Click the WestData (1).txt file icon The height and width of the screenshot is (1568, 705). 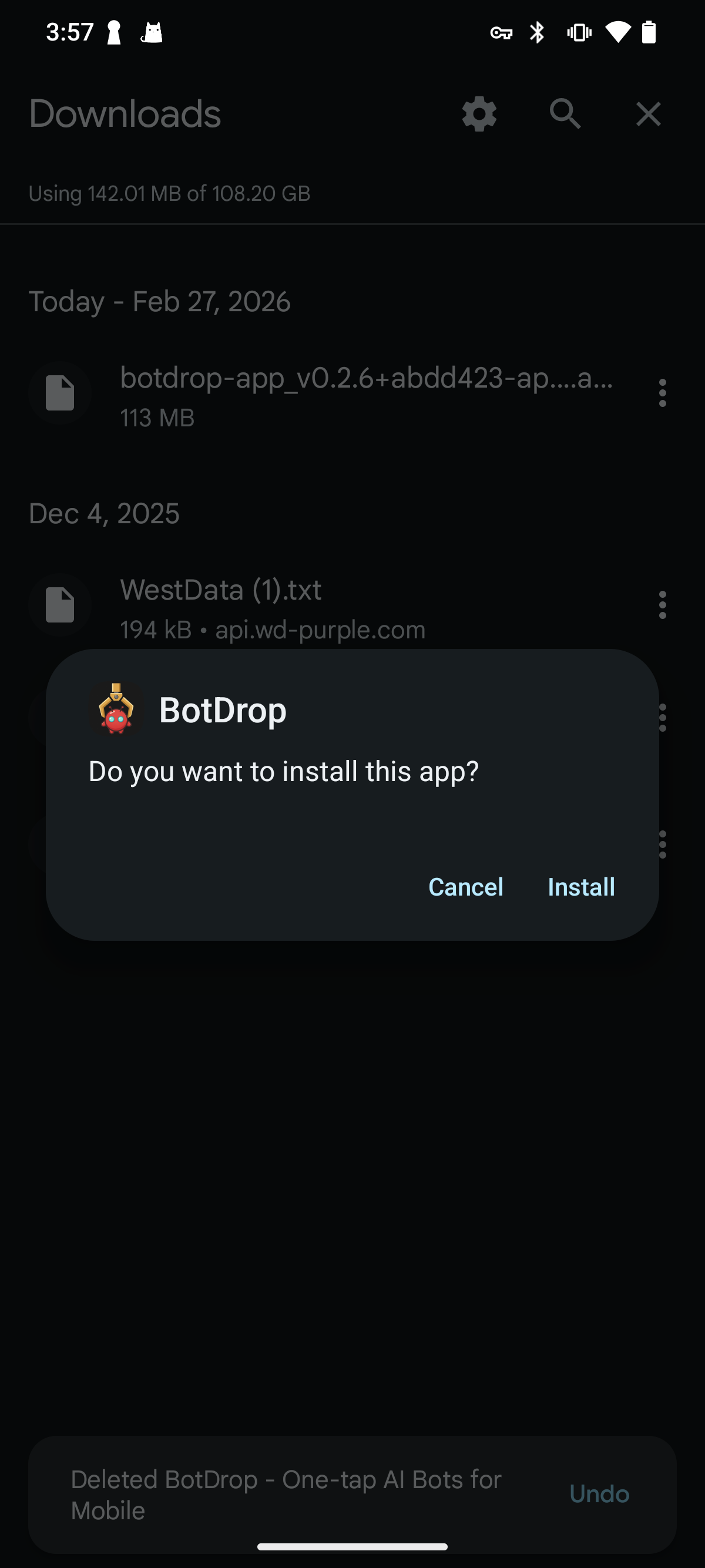coord(60,604)
